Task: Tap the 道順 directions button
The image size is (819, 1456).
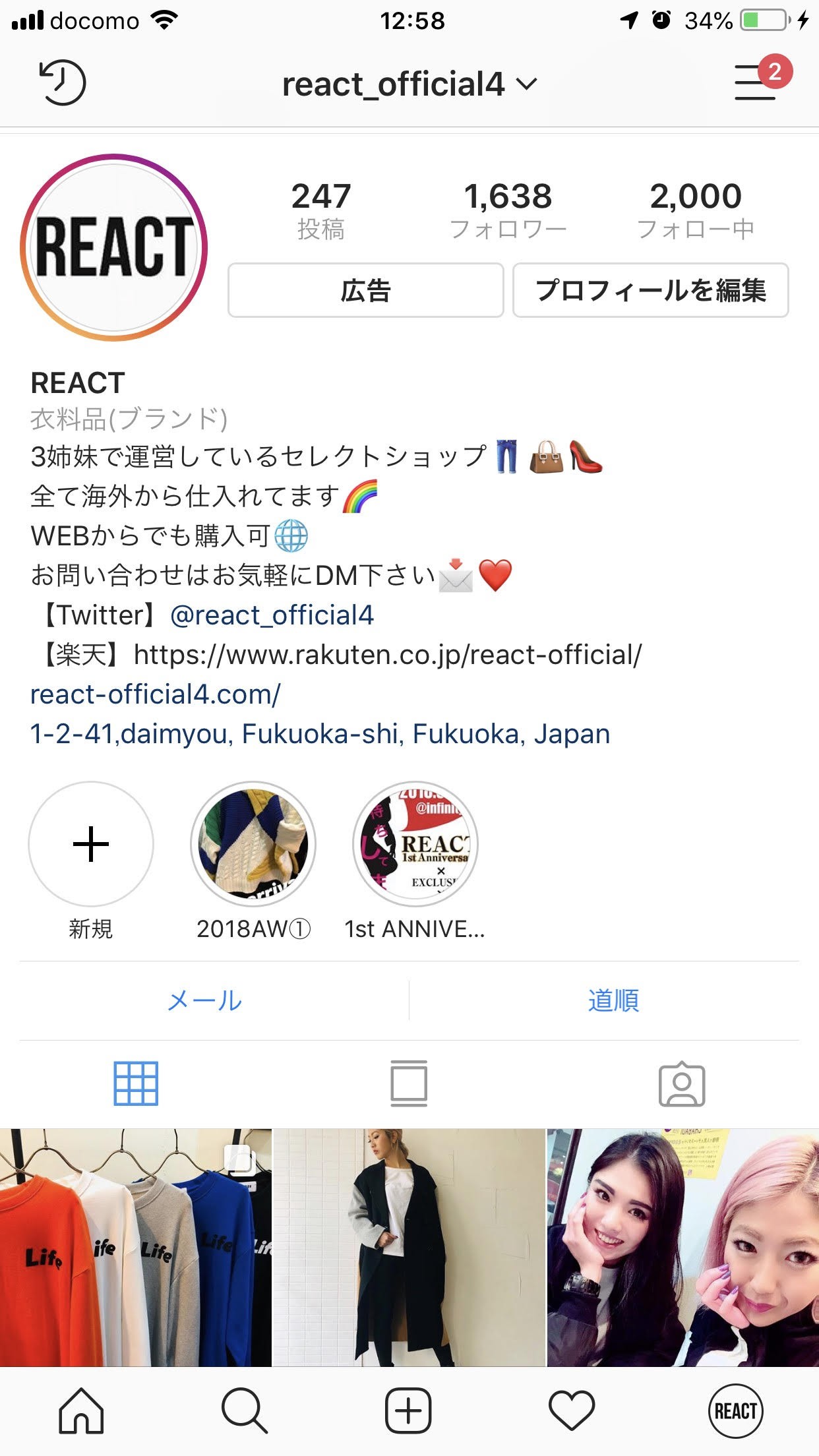Action: [x=613, y=1000]
